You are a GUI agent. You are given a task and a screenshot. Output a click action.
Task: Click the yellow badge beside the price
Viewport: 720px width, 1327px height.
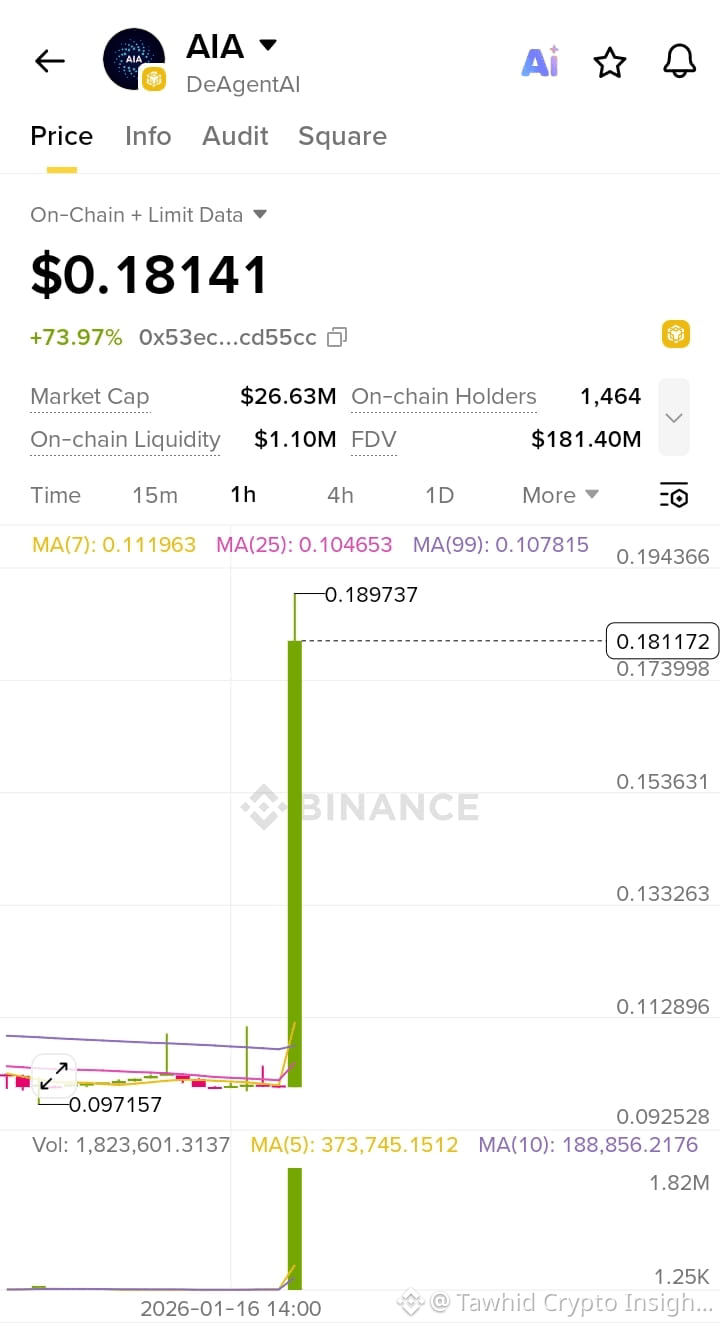coord(675,334)
